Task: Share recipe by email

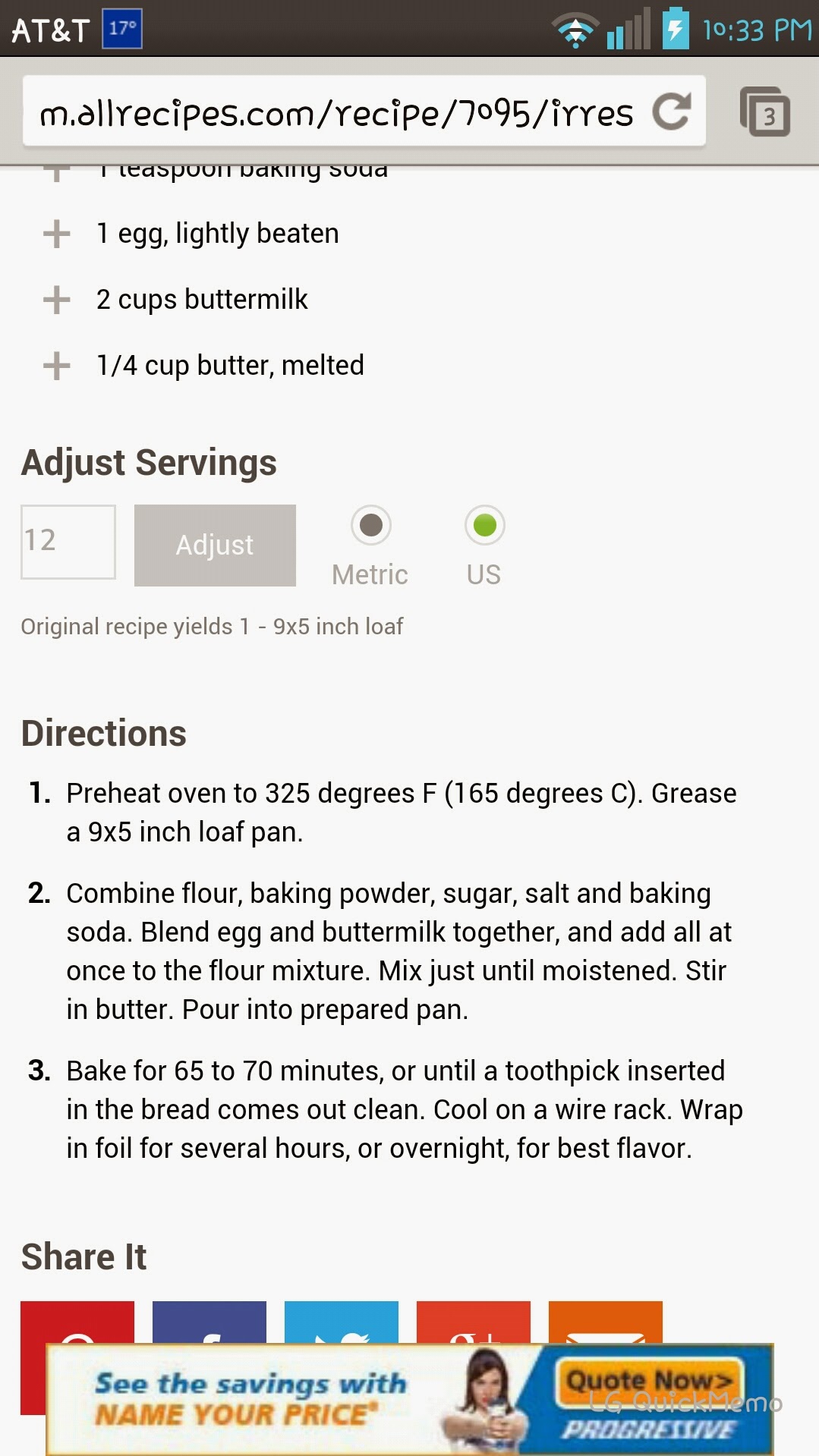Action: pos(605,1322)
